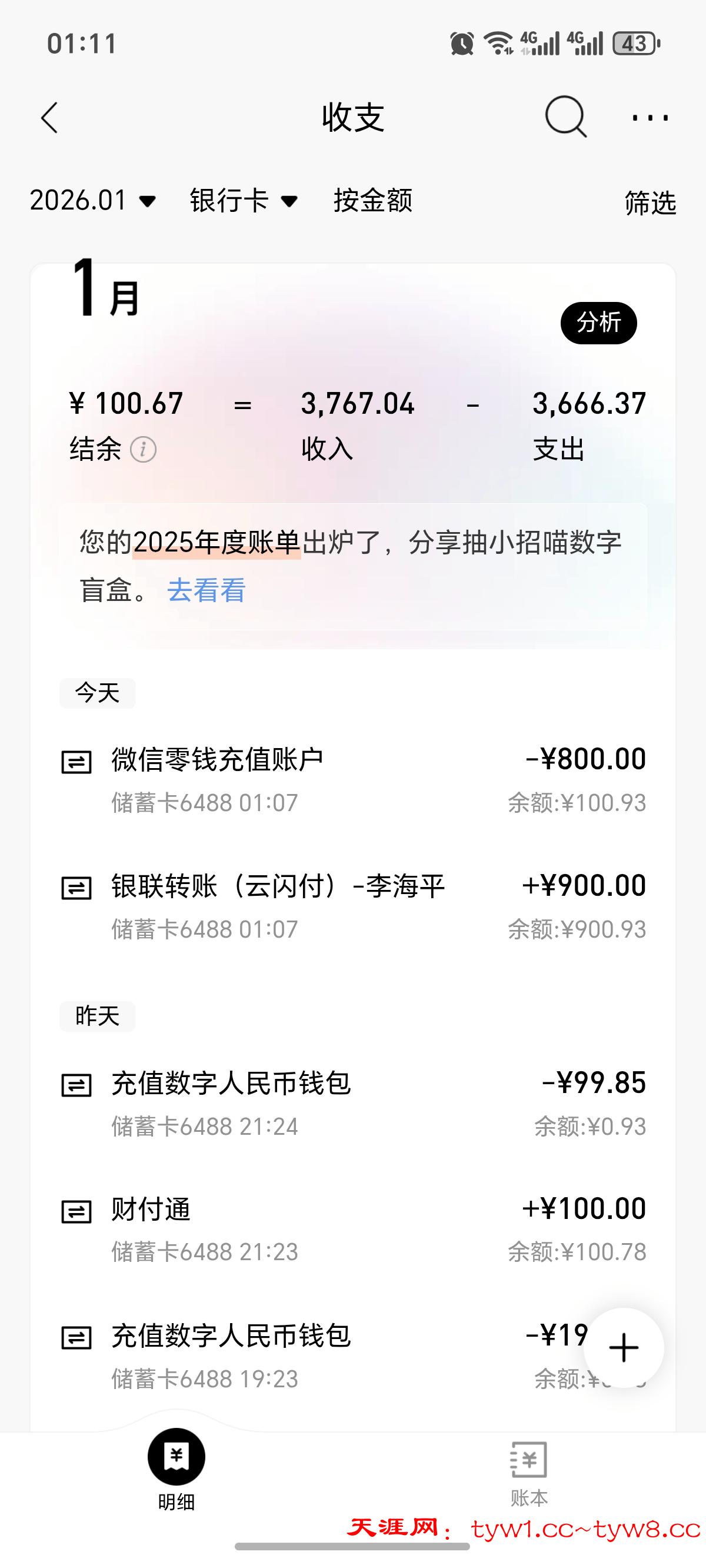
Task: Click the back arrow to return
Action: (49, 118)
